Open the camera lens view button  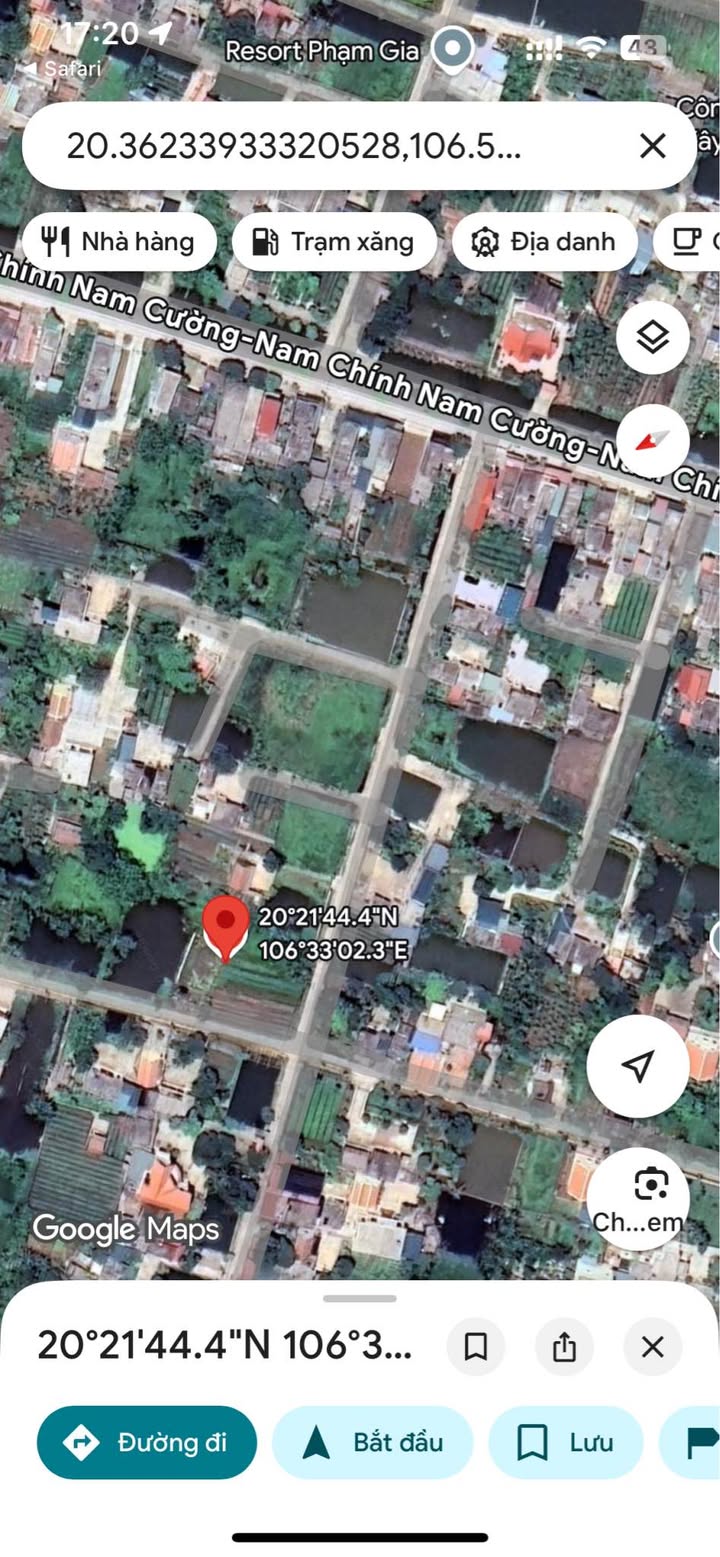coord(637,1198)
